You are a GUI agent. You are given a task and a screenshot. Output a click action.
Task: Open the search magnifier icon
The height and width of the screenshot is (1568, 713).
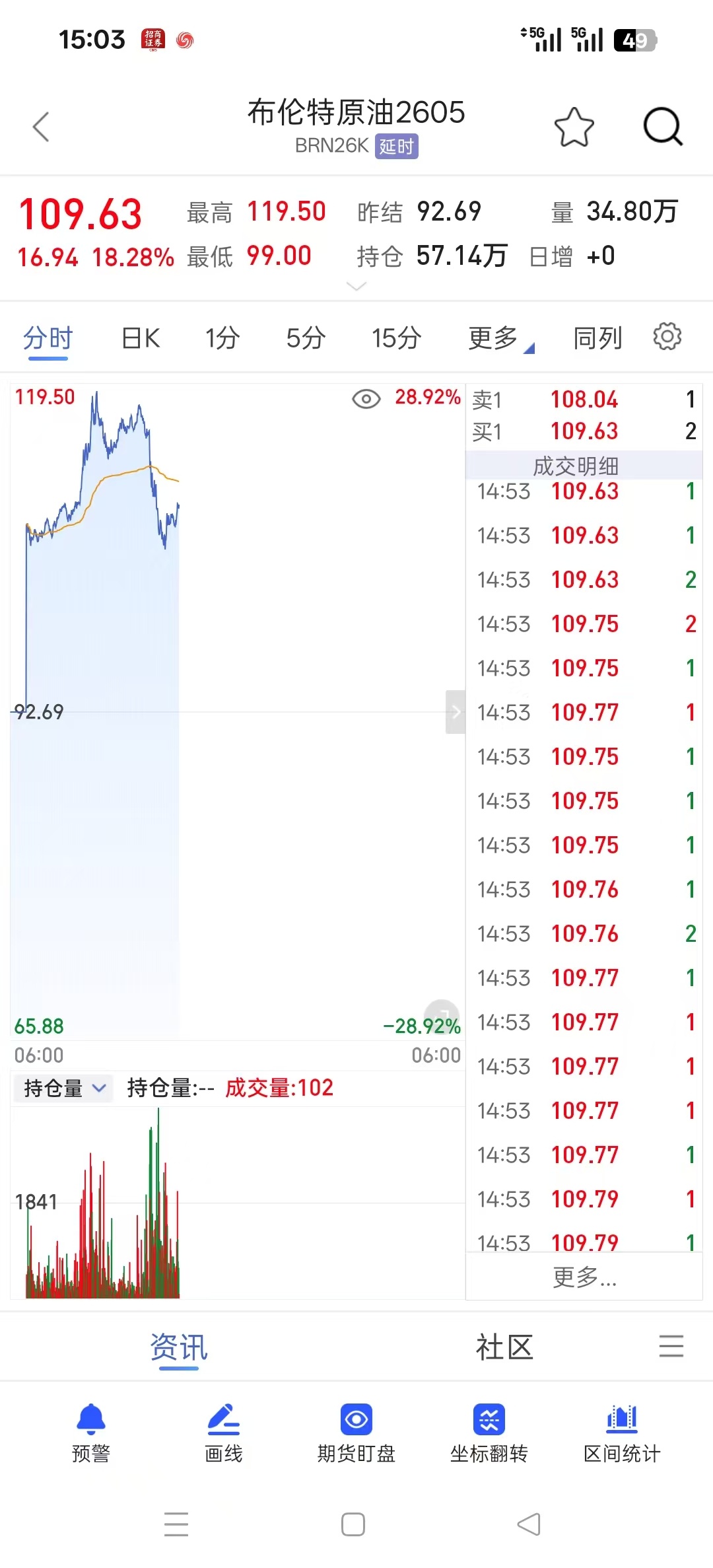click(x=662, y=126)
